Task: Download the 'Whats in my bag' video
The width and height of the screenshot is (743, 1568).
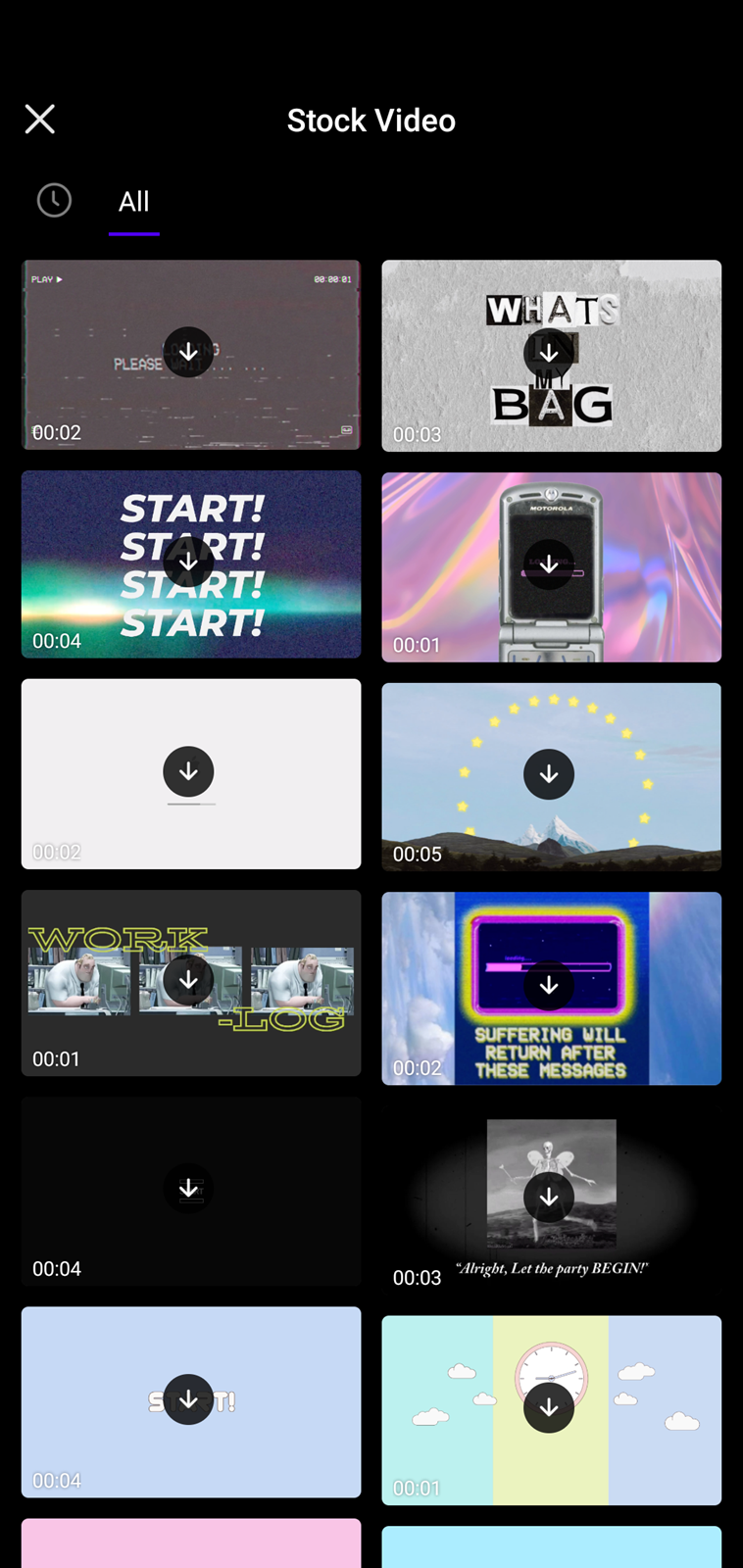Action: coord(549,352)
